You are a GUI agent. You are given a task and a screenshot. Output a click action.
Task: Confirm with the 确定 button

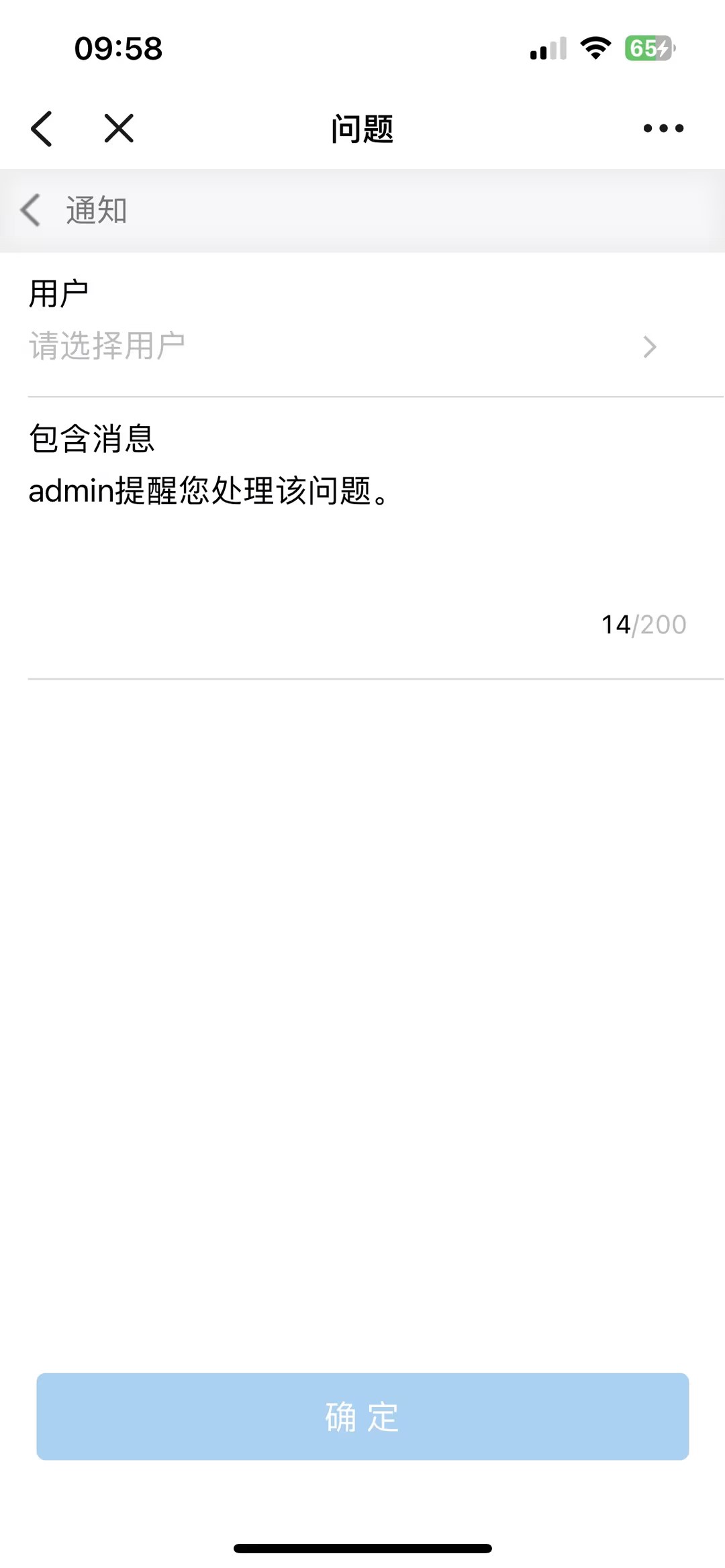pyautogui.click(x=362, y=1416)
